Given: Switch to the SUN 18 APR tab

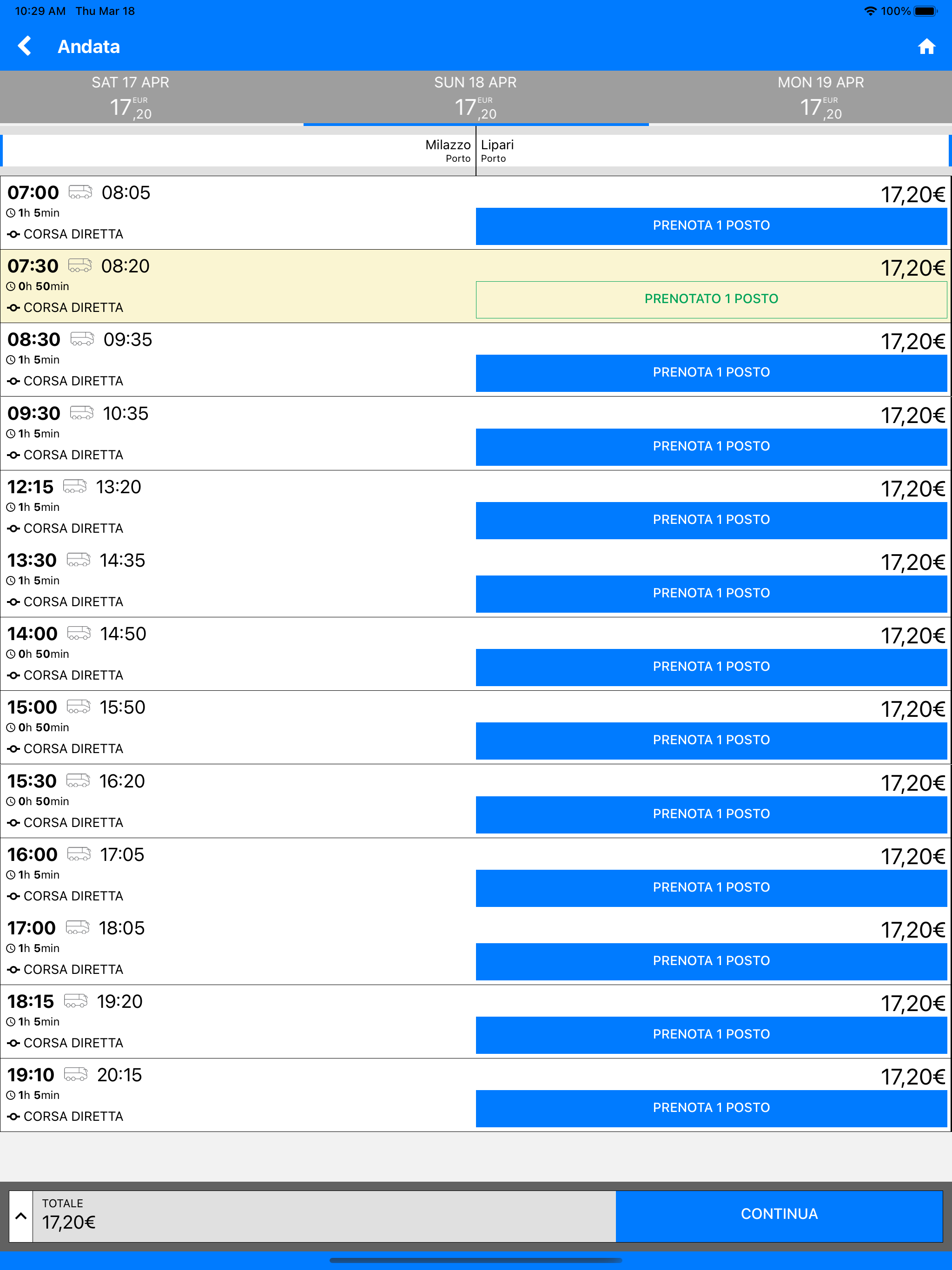Looking at the screenshot, I should 476,96.
